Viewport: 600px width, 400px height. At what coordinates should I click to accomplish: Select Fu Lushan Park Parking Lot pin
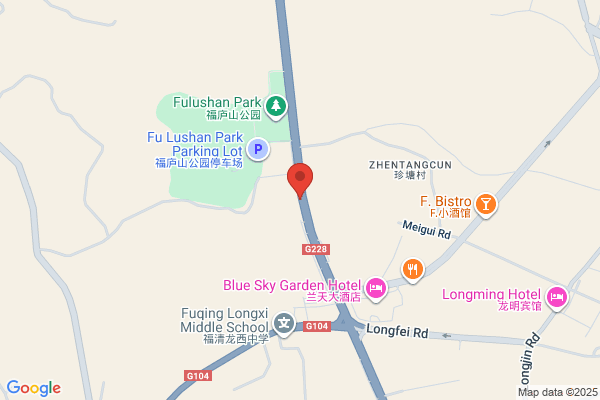258,149
